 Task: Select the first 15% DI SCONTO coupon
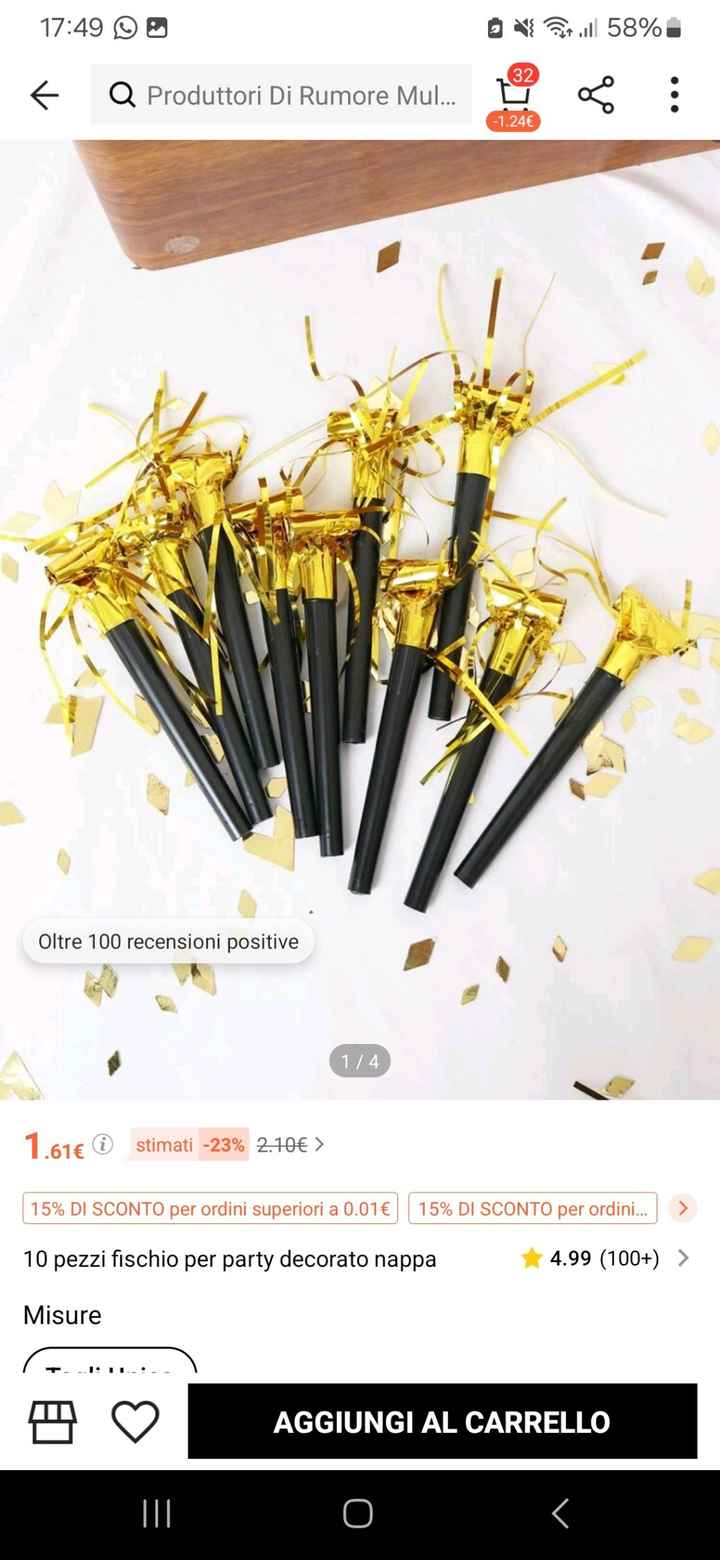point(210,1208)
